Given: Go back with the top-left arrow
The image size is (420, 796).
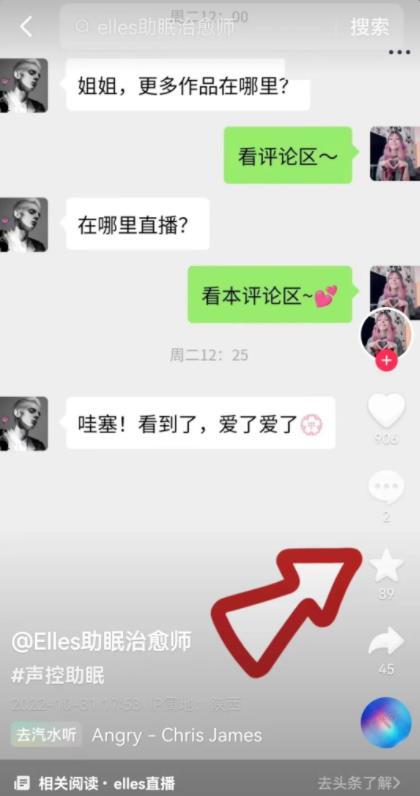Looking at the screenshot, I should [26, 26].
